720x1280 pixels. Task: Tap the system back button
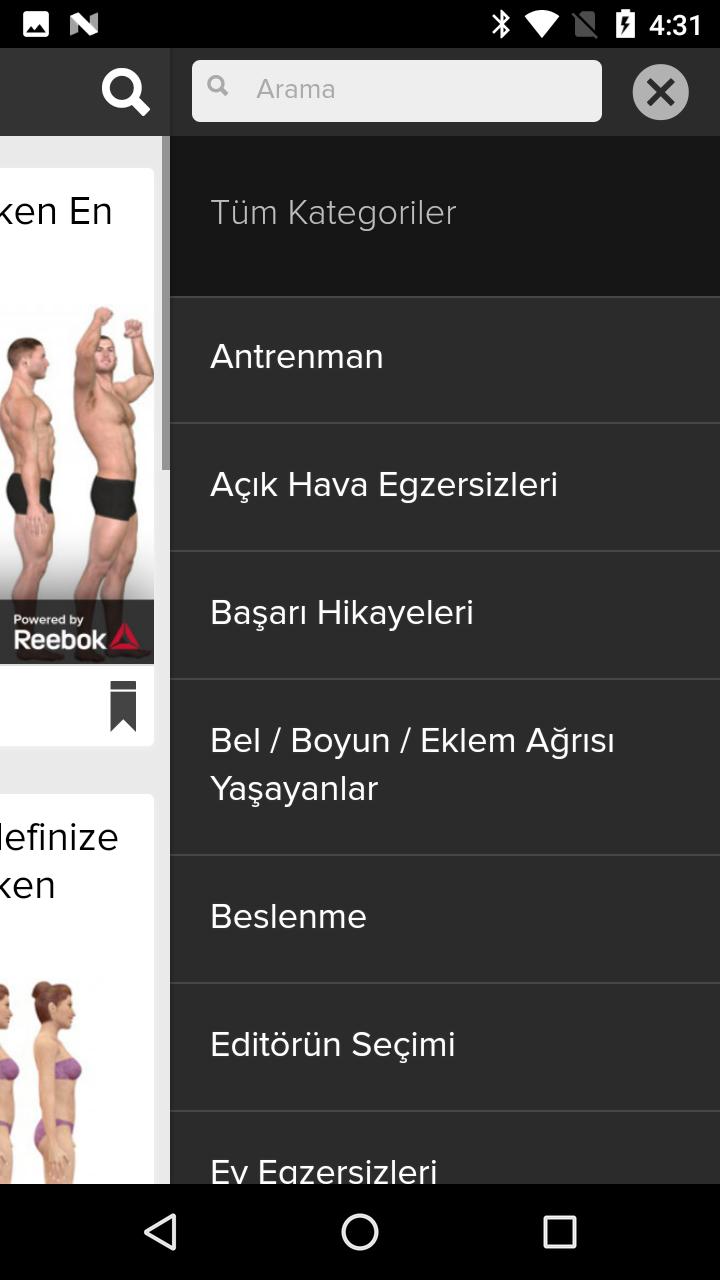pyautogui.click(x=160, y=1232)
